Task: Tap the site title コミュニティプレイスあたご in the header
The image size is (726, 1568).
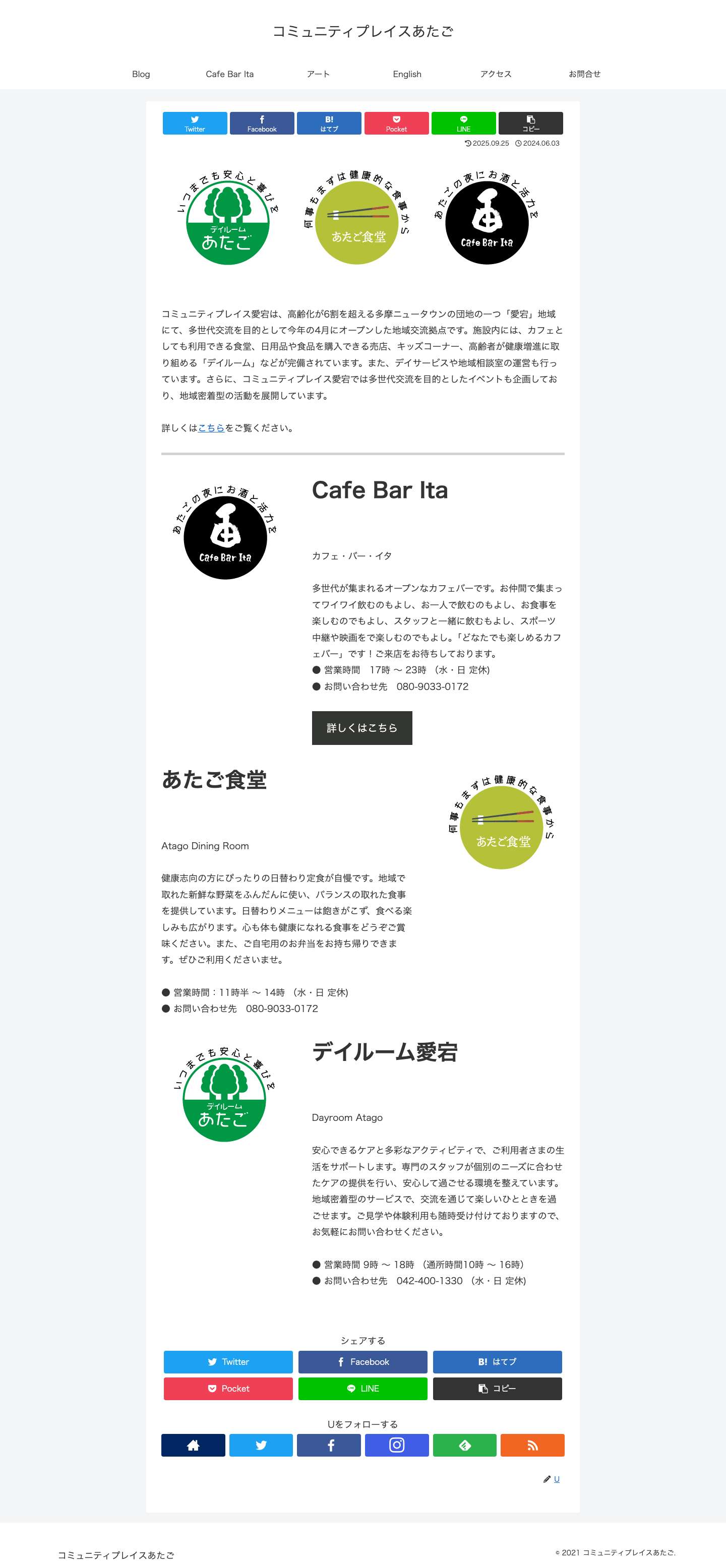Action: (362, 31)
